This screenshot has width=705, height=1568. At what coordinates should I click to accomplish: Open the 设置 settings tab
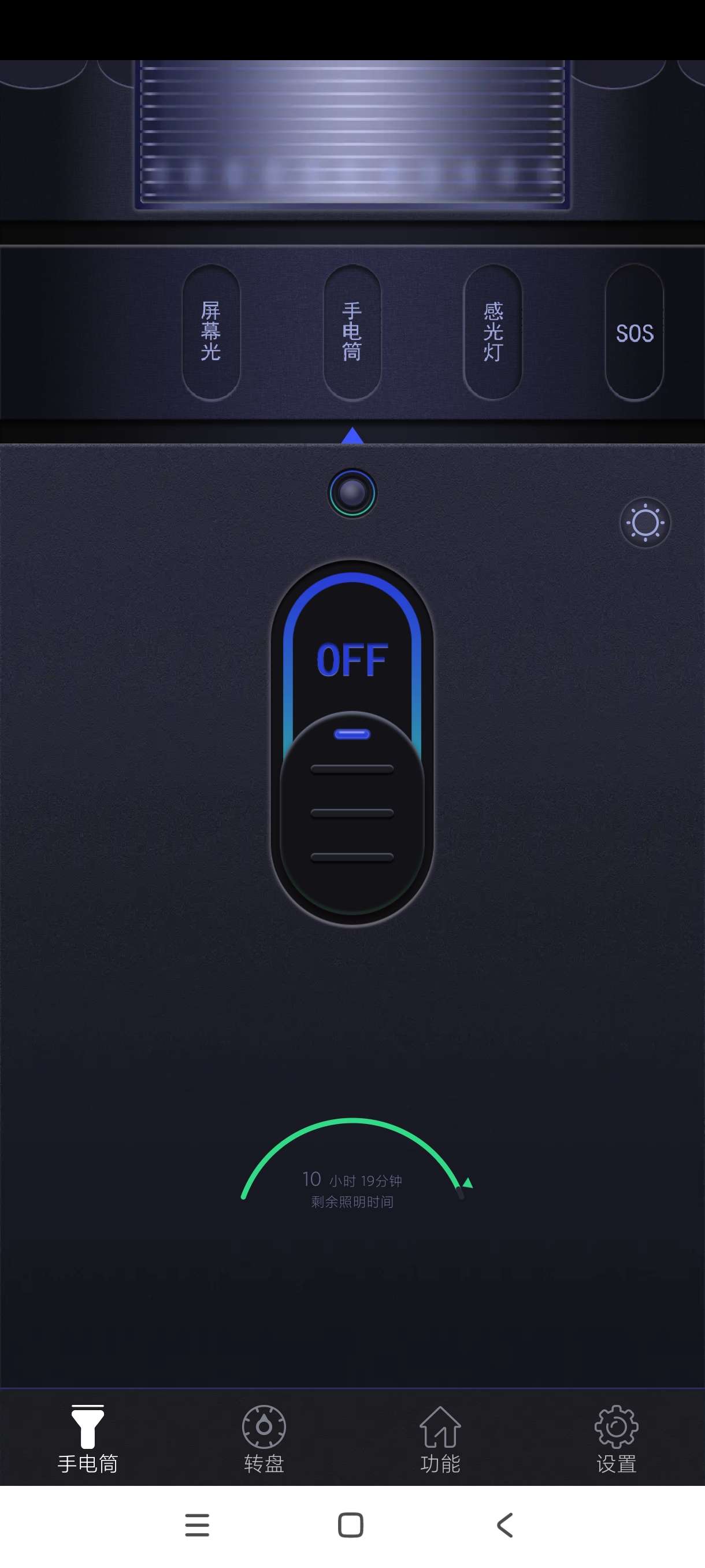click(615, 1438)
